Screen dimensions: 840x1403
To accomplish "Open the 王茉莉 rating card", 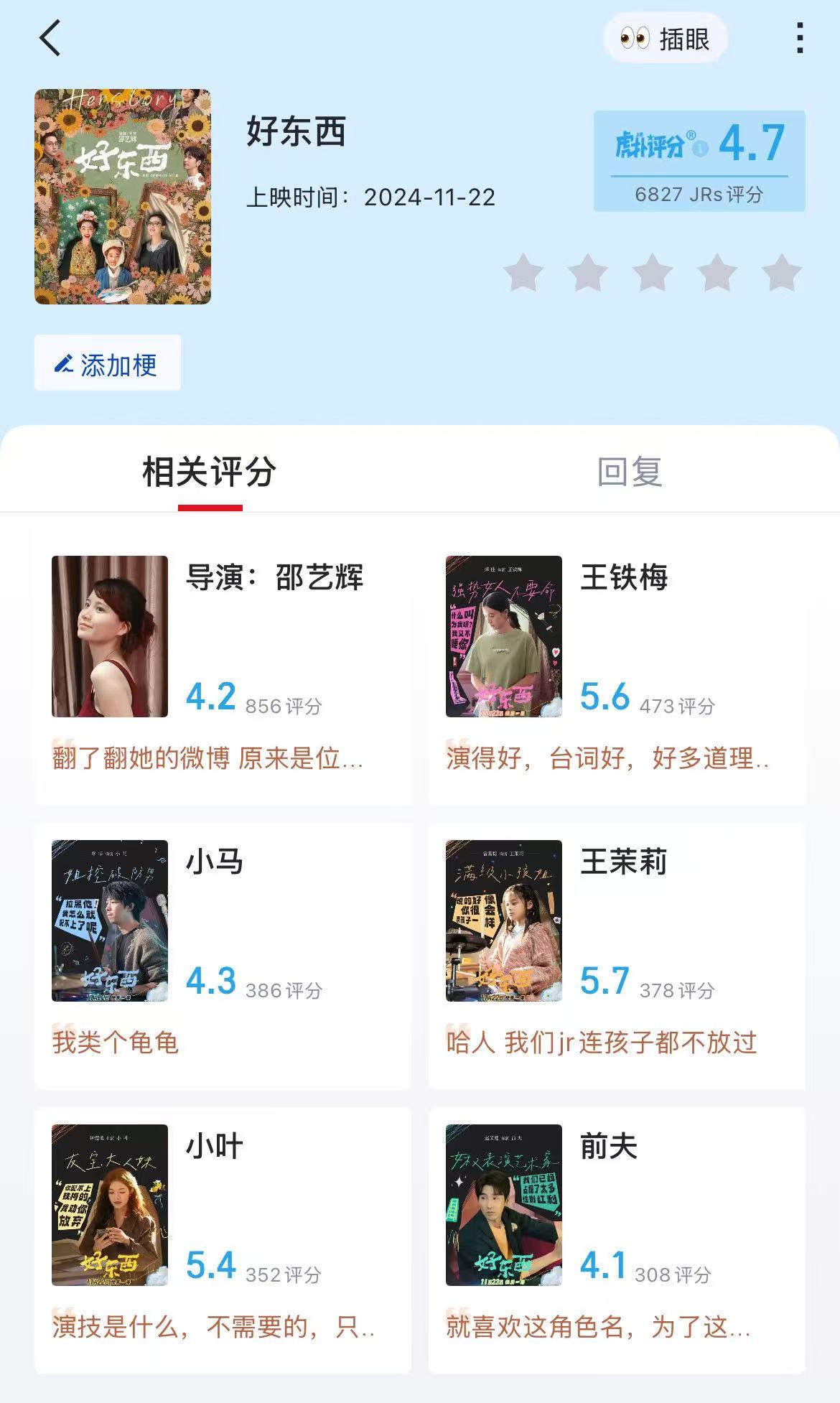I will click(617, 955).
